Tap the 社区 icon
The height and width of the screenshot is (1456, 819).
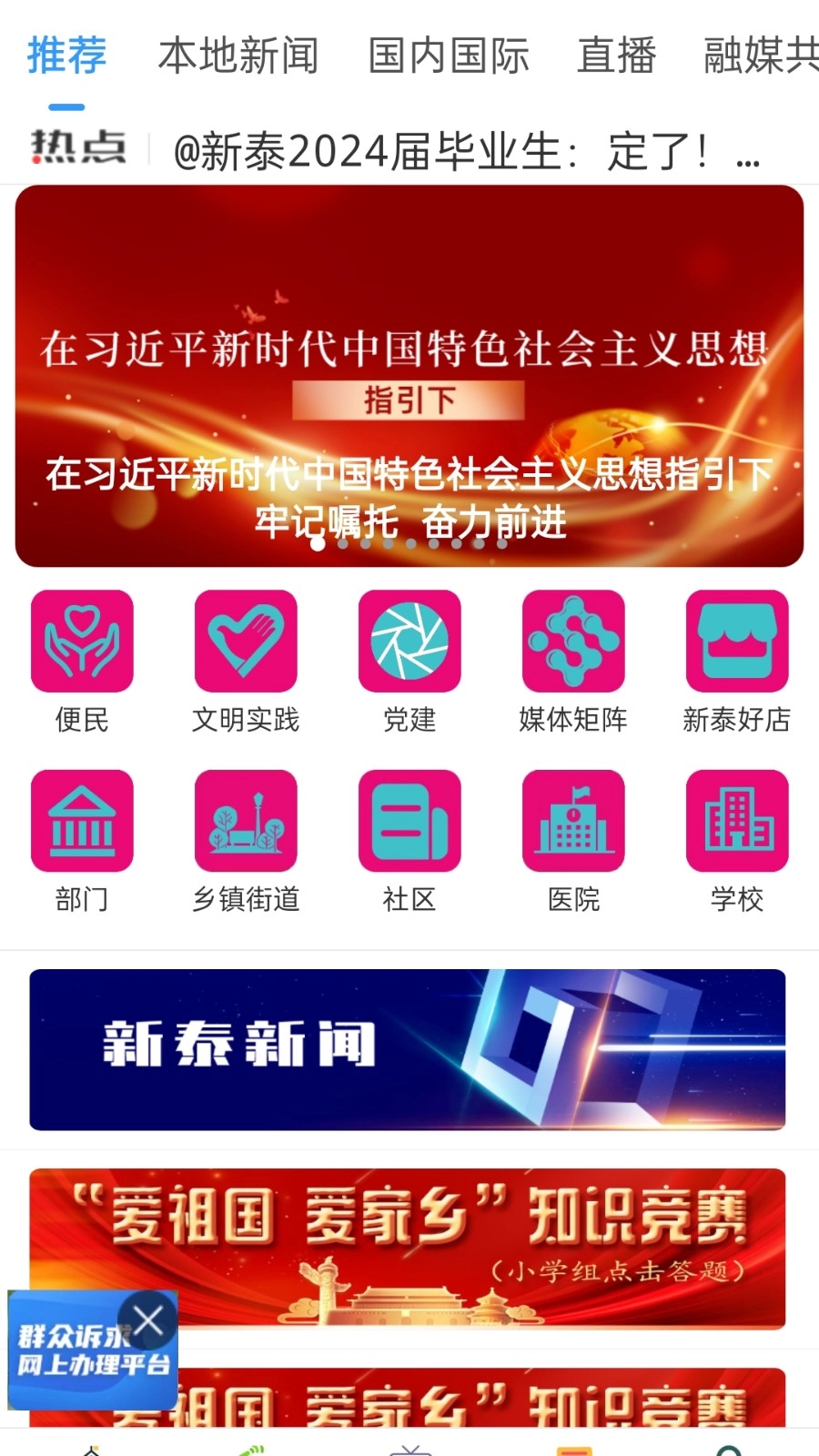[x=409, y=819]
